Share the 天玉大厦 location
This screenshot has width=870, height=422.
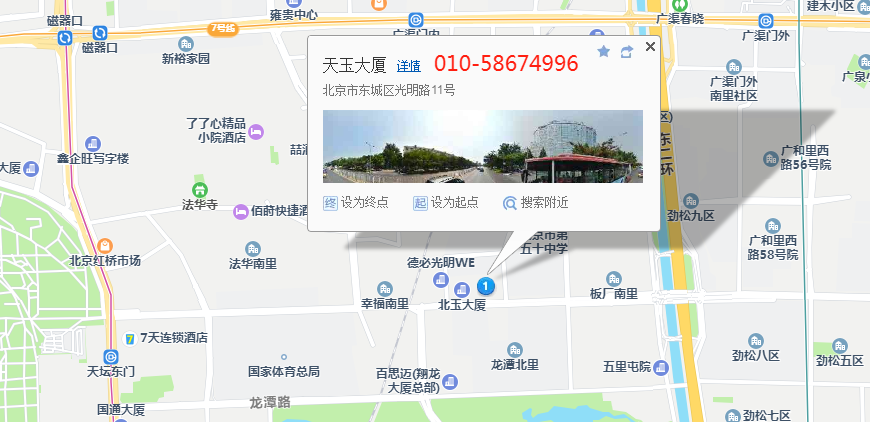coord(627,51)
